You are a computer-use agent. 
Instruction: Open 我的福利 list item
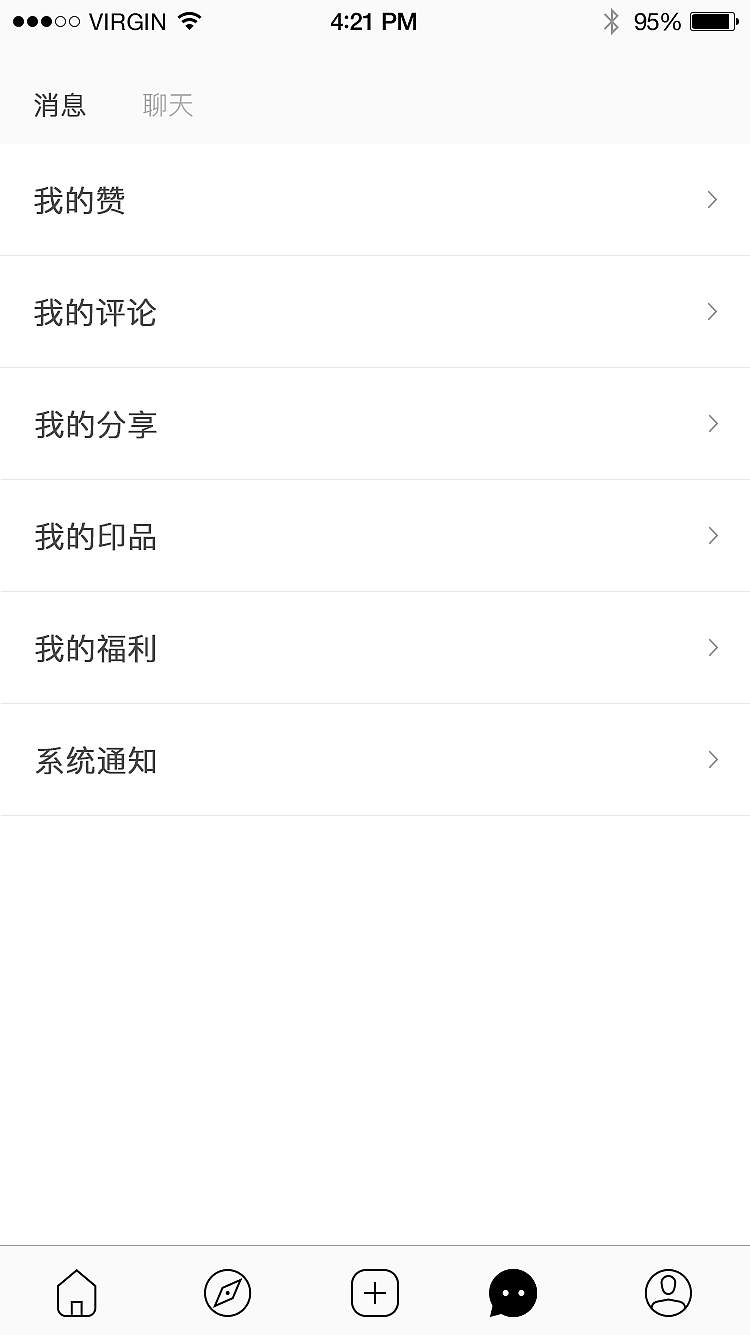pos(375,648)
